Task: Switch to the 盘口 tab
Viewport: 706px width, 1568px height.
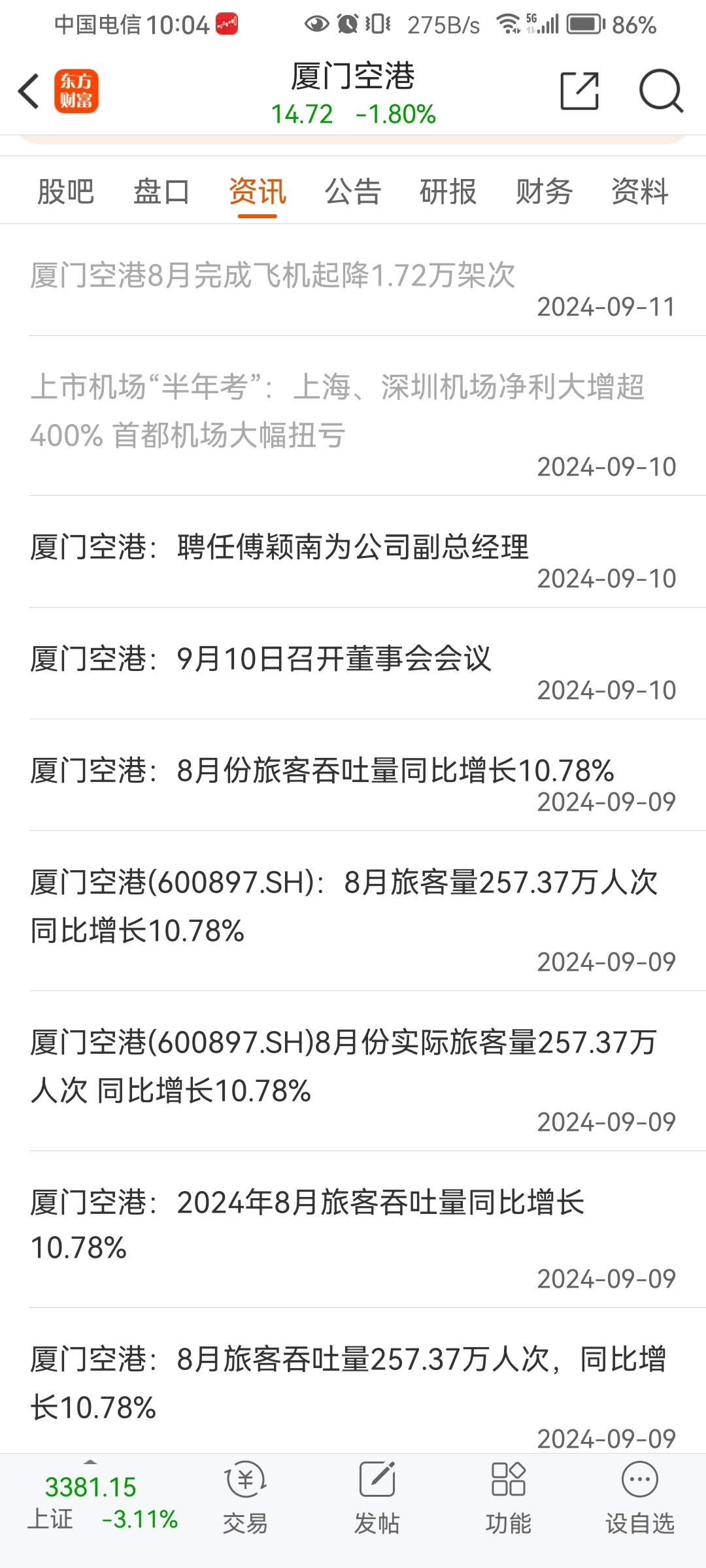Action: pos(161,191)
